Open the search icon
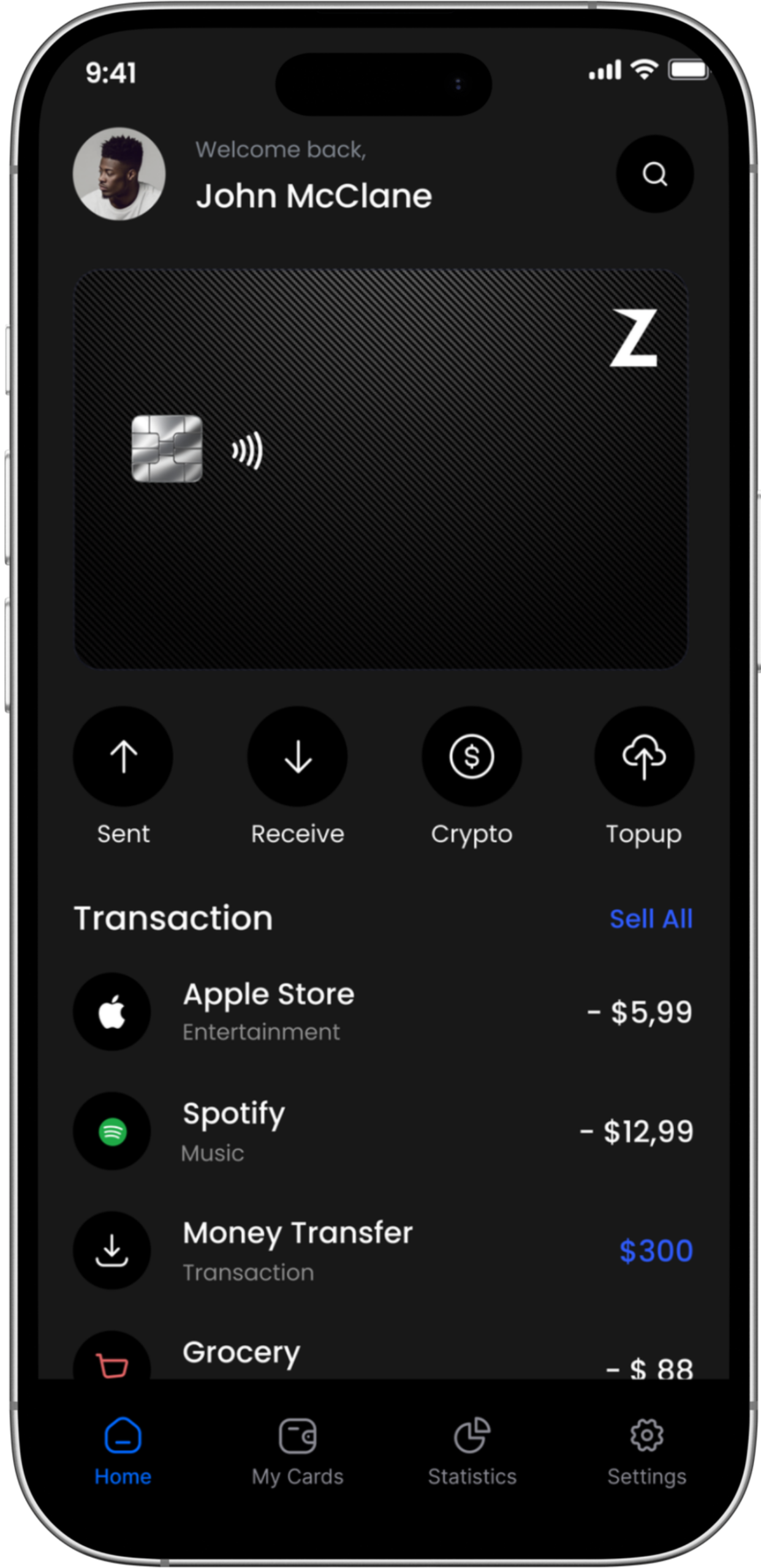The height and width of the screenshot is (1568, 761). tap(654, 175)
